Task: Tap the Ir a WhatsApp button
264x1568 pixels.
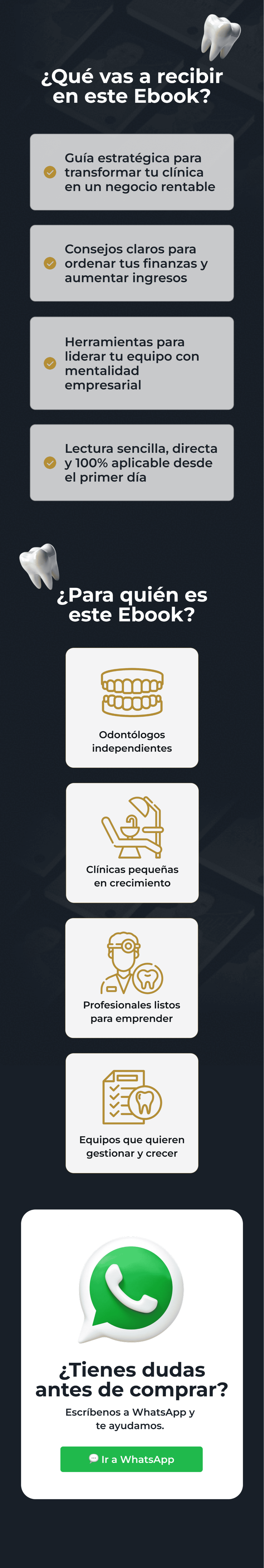Action: point(131,1459)
